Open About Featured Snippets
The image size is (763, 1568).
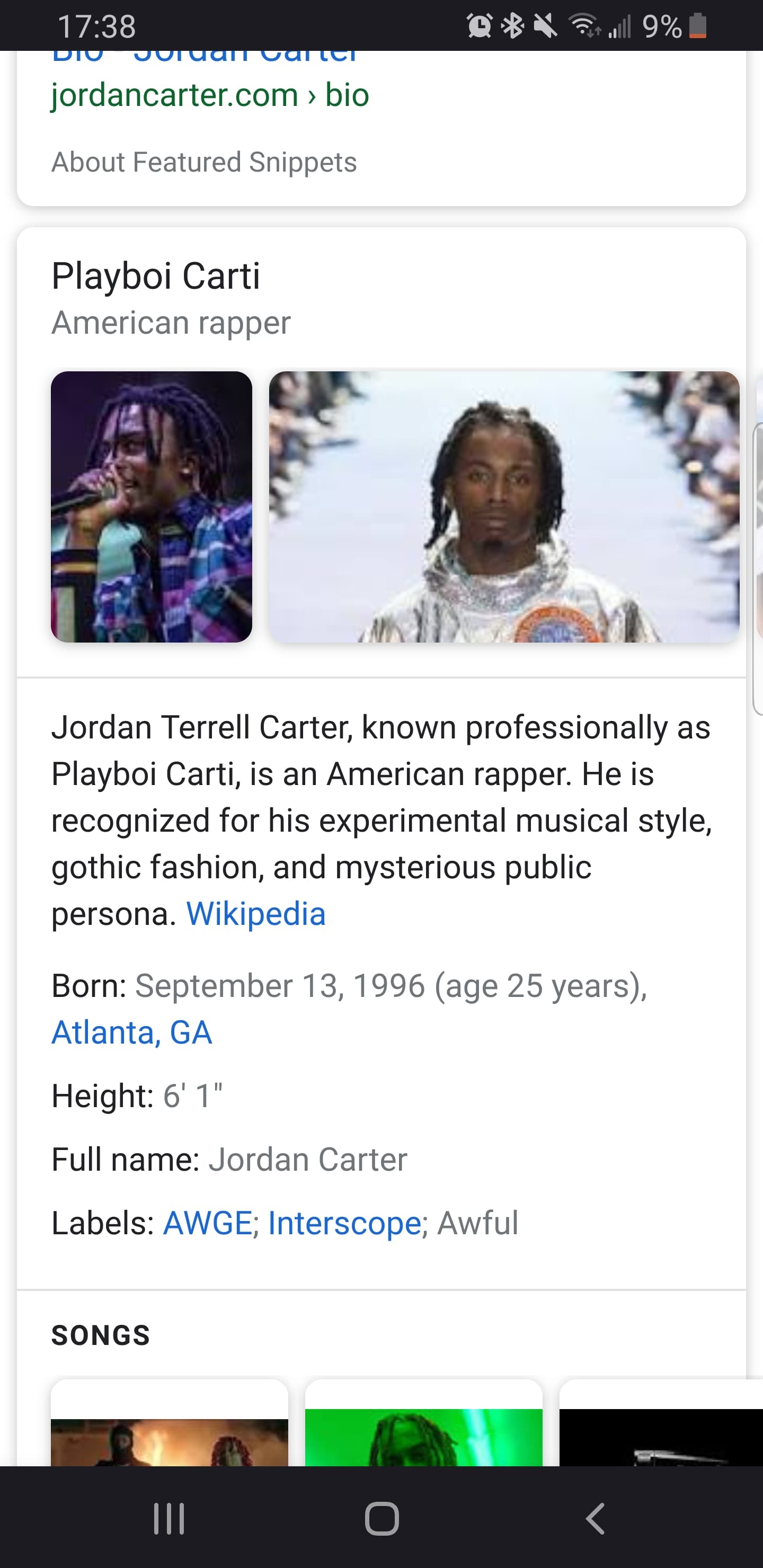(x=204, y=163)
